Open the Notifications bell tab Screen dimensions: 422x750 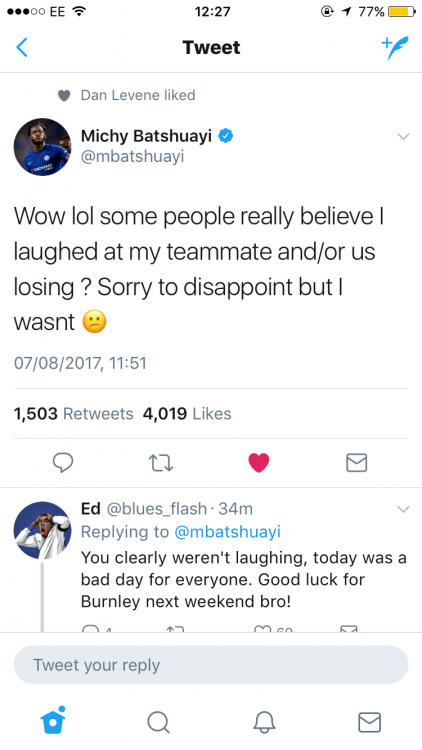point(264,721)
